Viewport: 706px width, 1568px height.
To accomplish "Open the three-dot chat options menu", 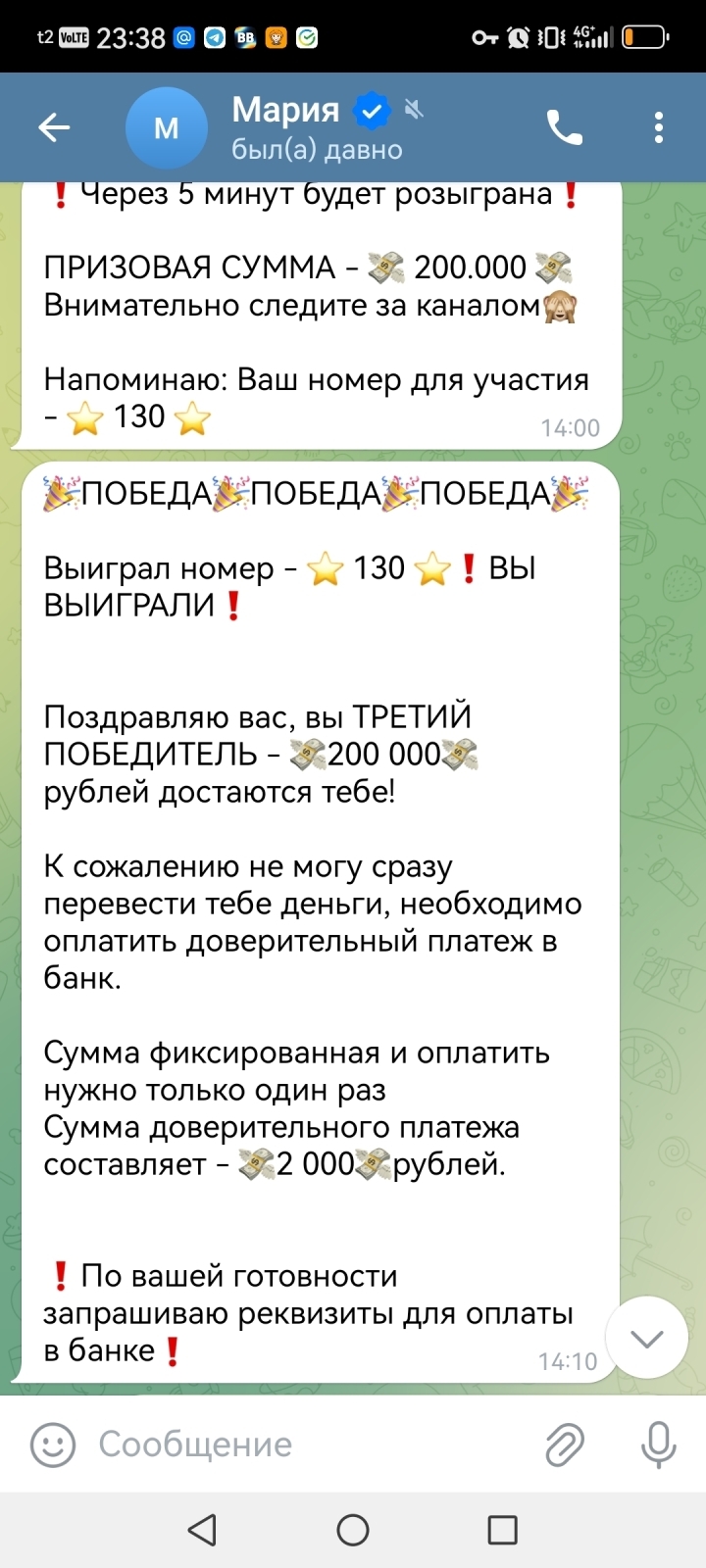I will tap(658, 127).
